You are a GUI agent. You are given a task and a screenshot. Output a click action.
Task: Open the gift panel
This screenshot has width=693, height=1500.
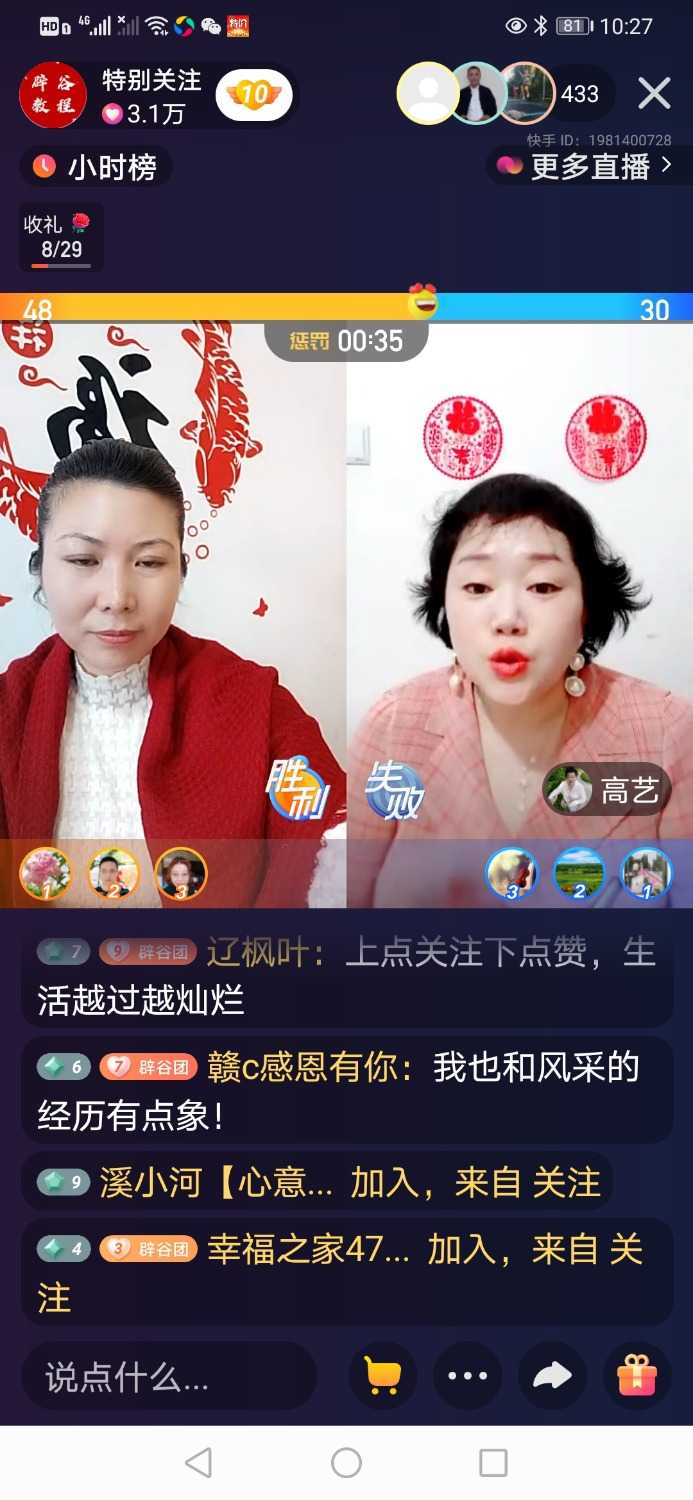pos(637,1377)
